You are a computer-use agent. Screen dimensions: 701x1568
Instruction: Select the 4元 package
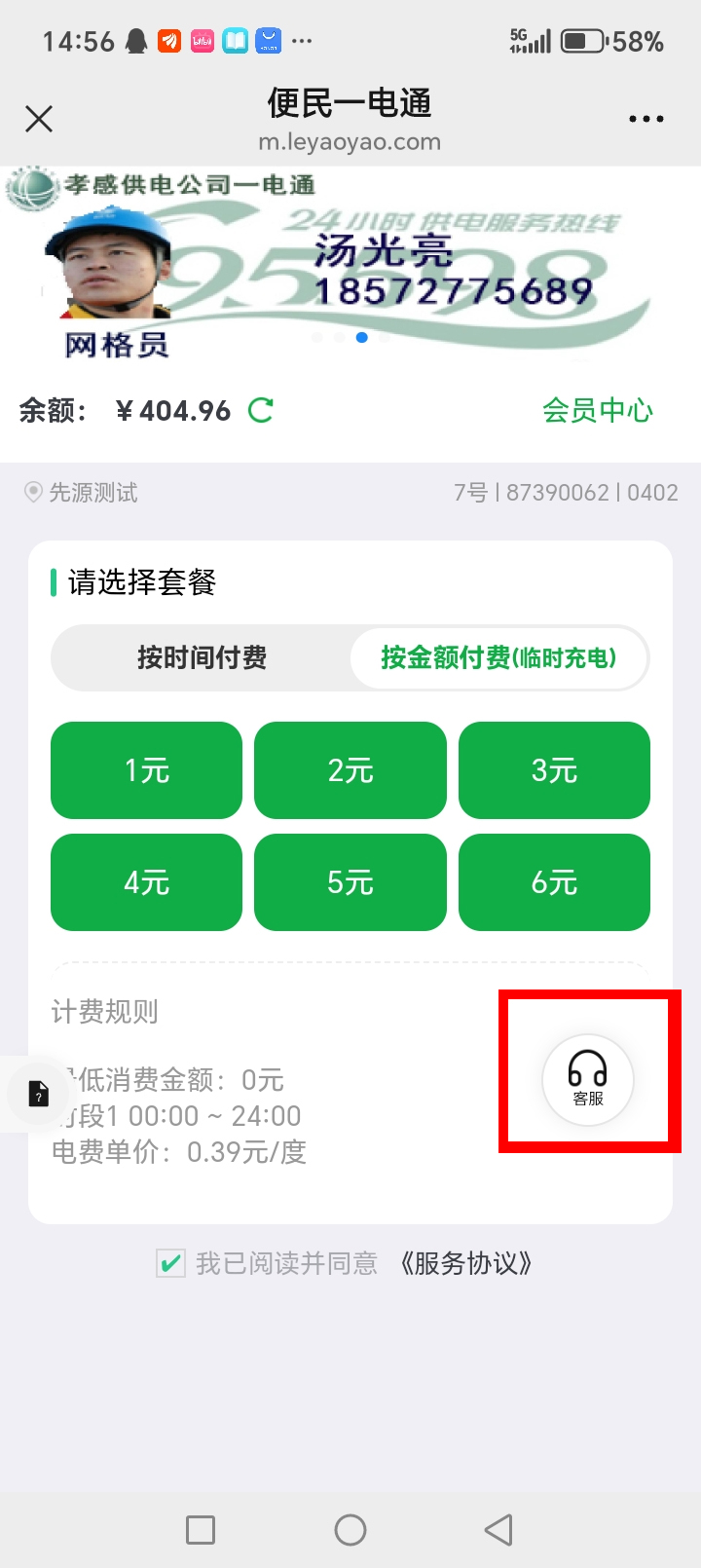coord(146,882)
